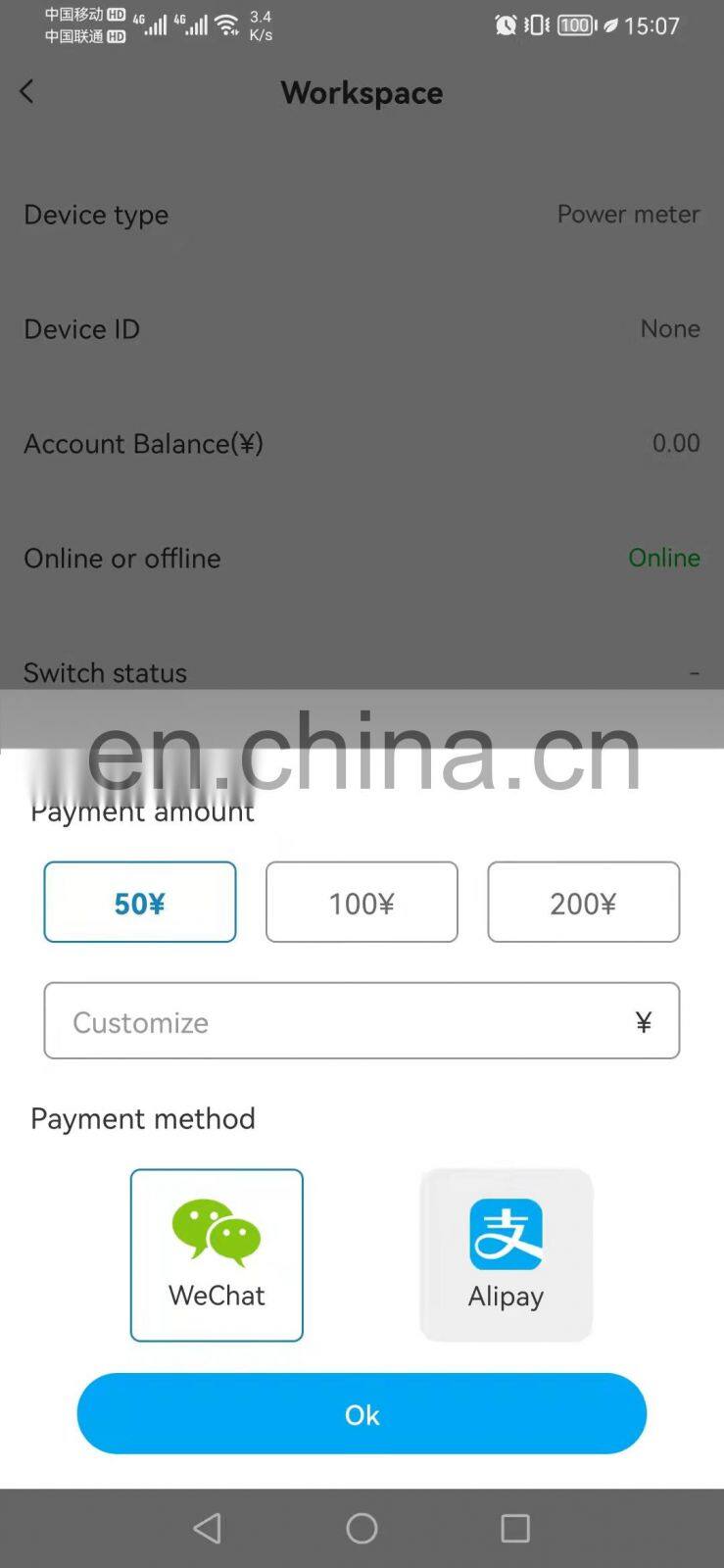
Task: Confirm payment with the Ok button
Action: tap(362, 1413)
